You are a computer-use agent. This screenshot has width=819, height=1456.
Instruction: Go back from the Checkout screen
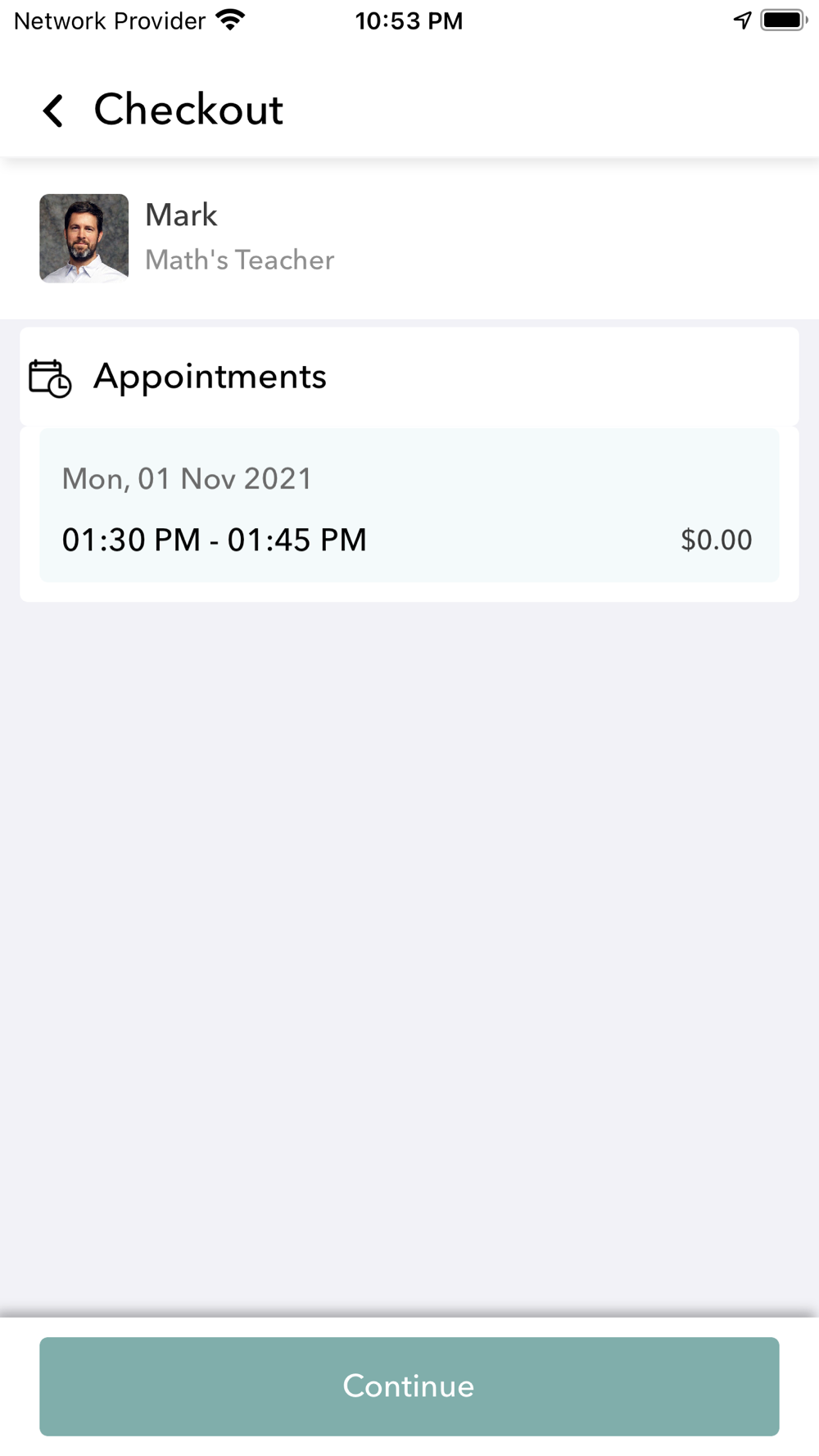coord(53,111)
